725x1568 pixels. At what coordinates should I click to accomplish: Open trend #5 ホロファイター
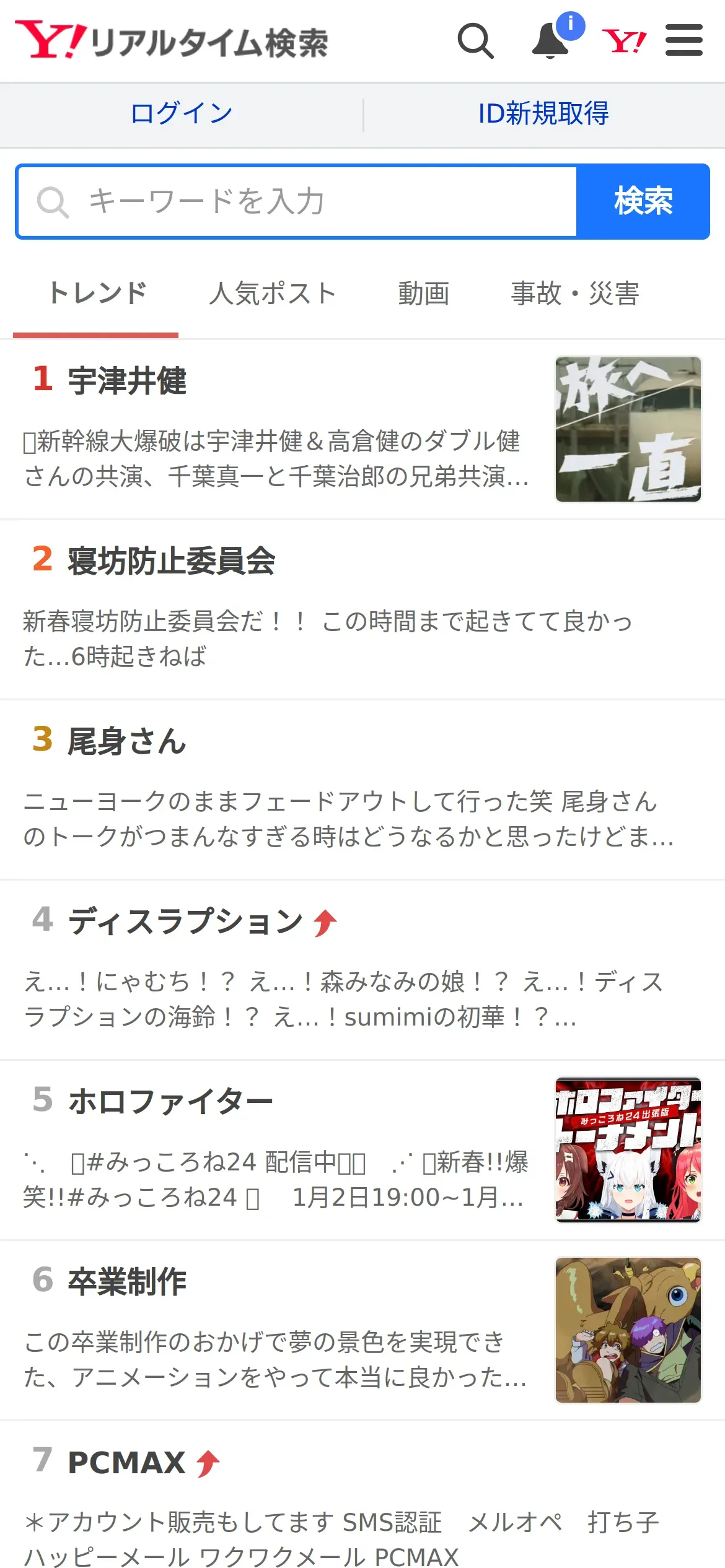click(362, 1151)
